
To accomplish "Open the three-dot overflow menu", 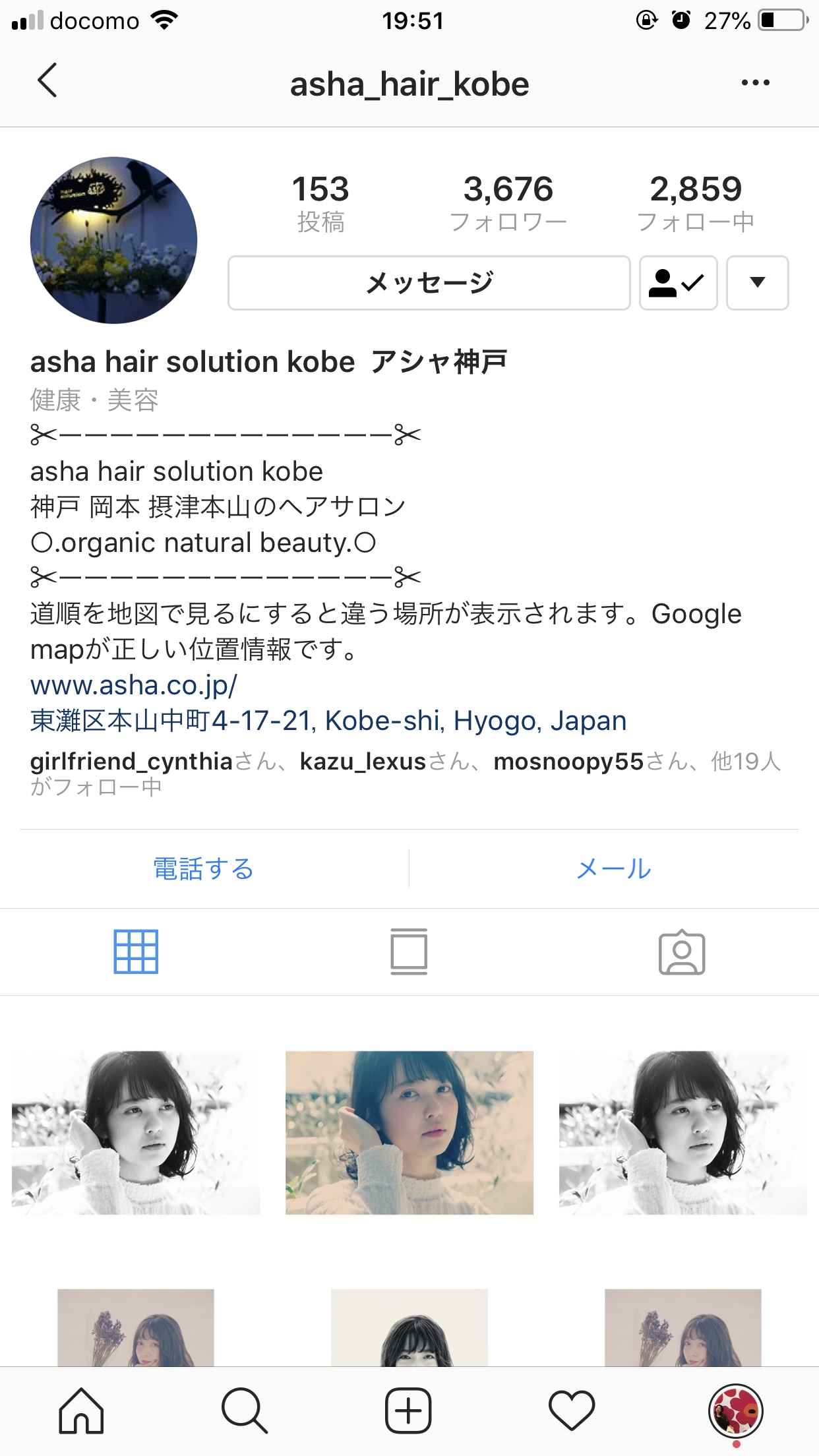I will click(755, 82).
